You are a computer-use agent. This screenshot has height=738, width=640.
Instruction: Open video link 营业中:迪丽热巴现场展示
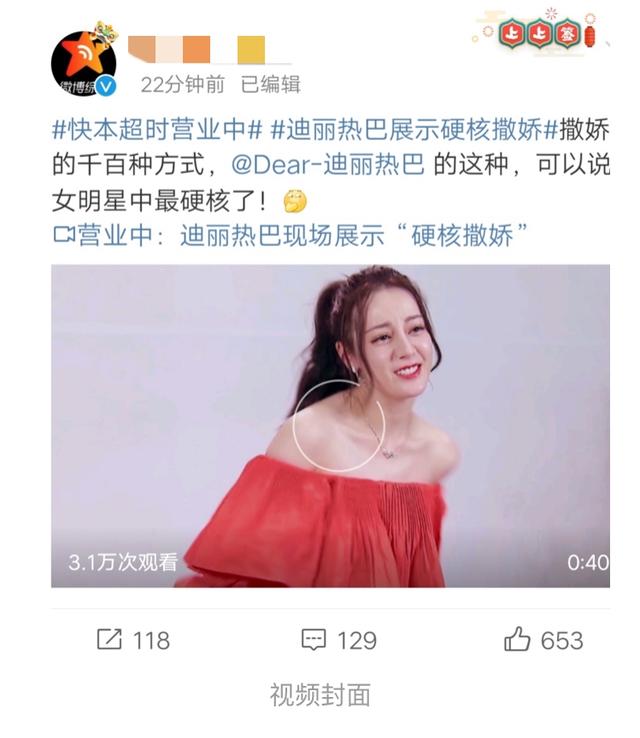pos(290,235)
